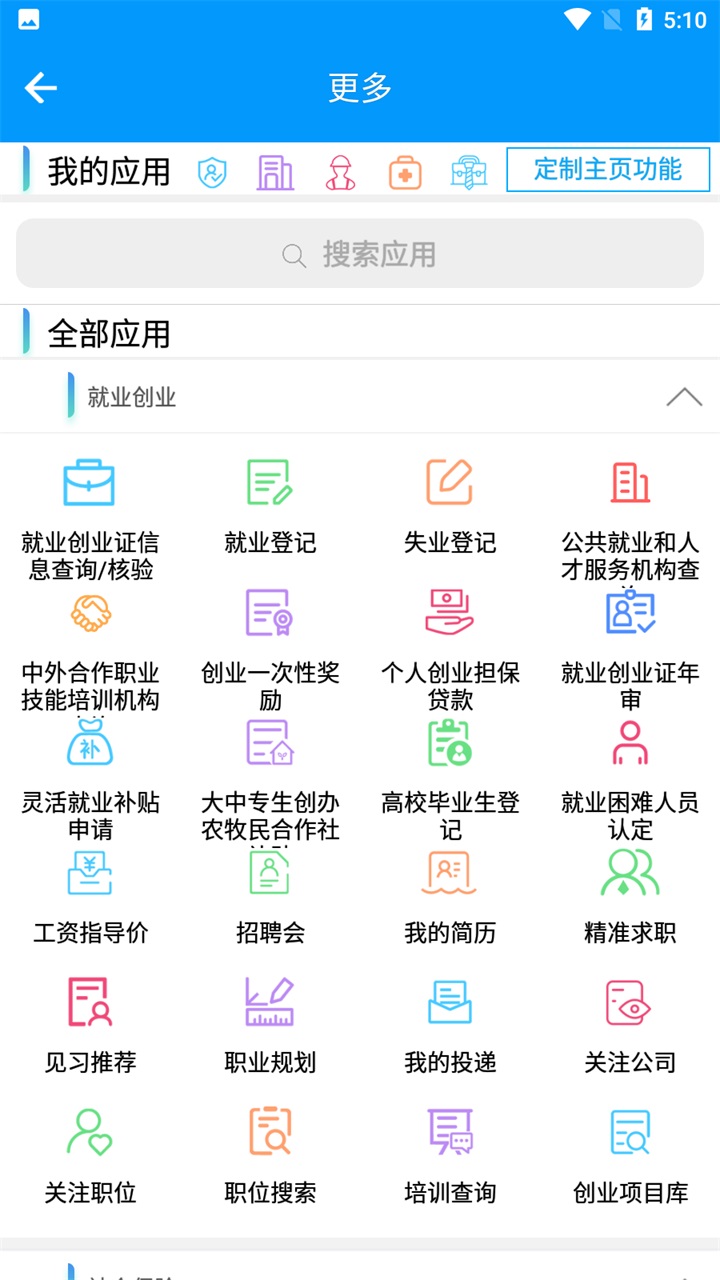
Task: Click the 搜索应用 search field
Action: (360, 253)
